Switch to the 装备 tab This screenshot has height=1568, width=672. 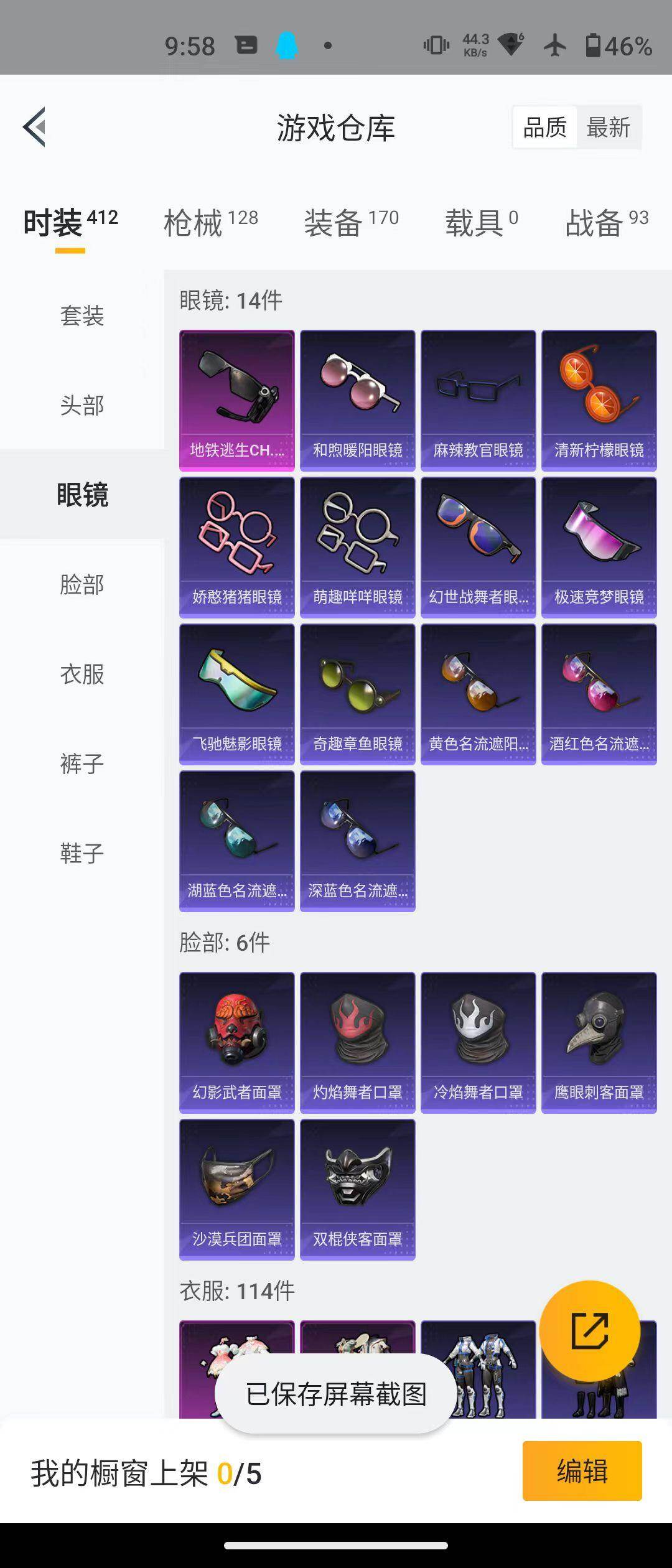click(351, 223)
